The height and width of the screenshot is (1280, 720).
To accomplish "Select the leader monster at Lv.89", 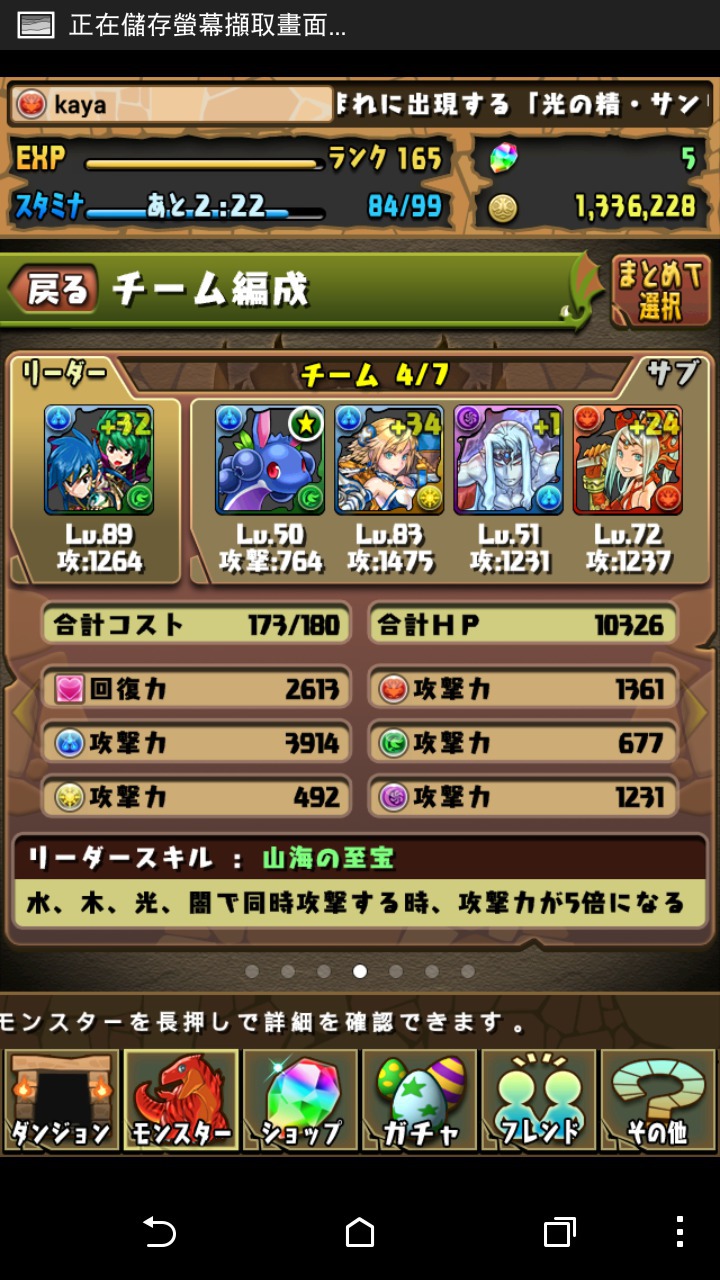I will (98, 459).
